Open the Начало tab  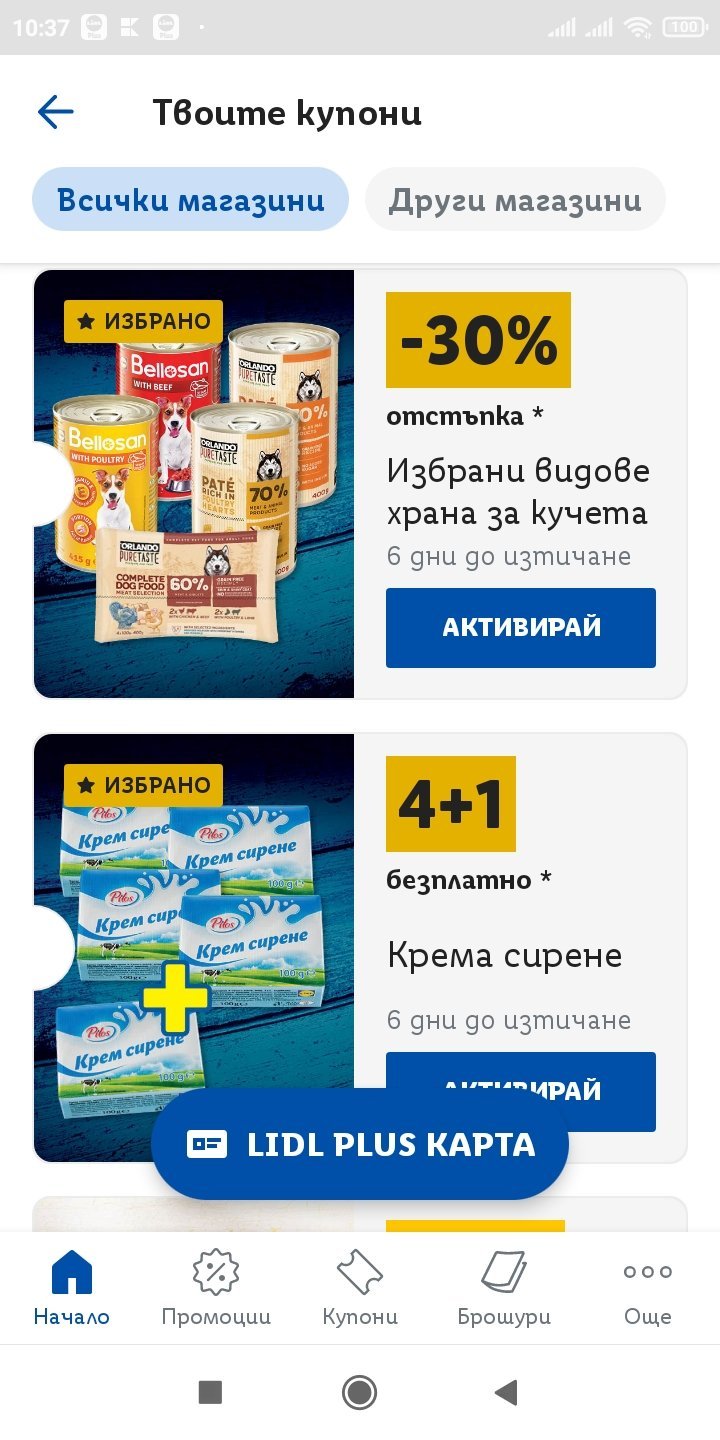point(71,1288)
